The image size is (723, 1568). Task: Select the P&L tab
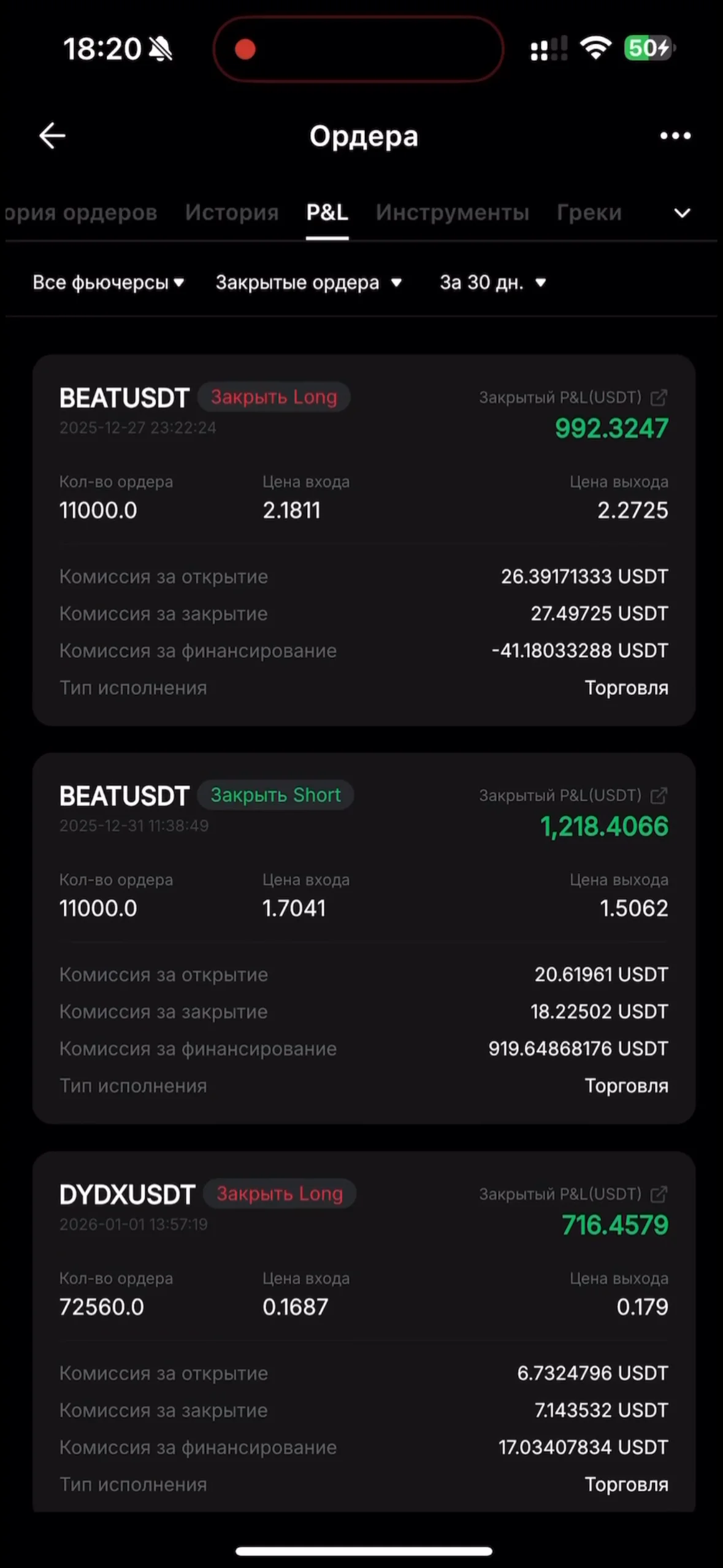pos(327,212)
